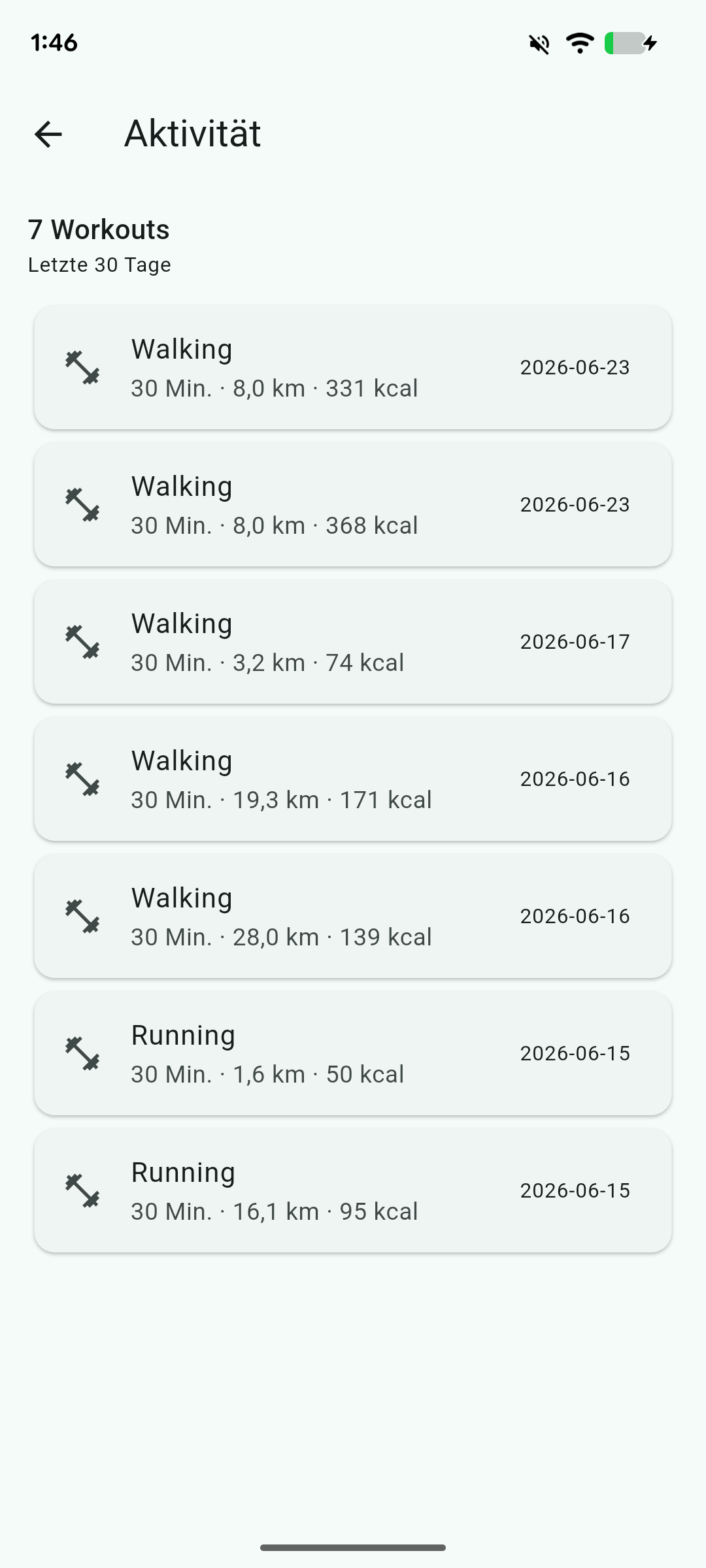
Task: Go back from the Aktivität screen
Action: [x=48, y=135]
